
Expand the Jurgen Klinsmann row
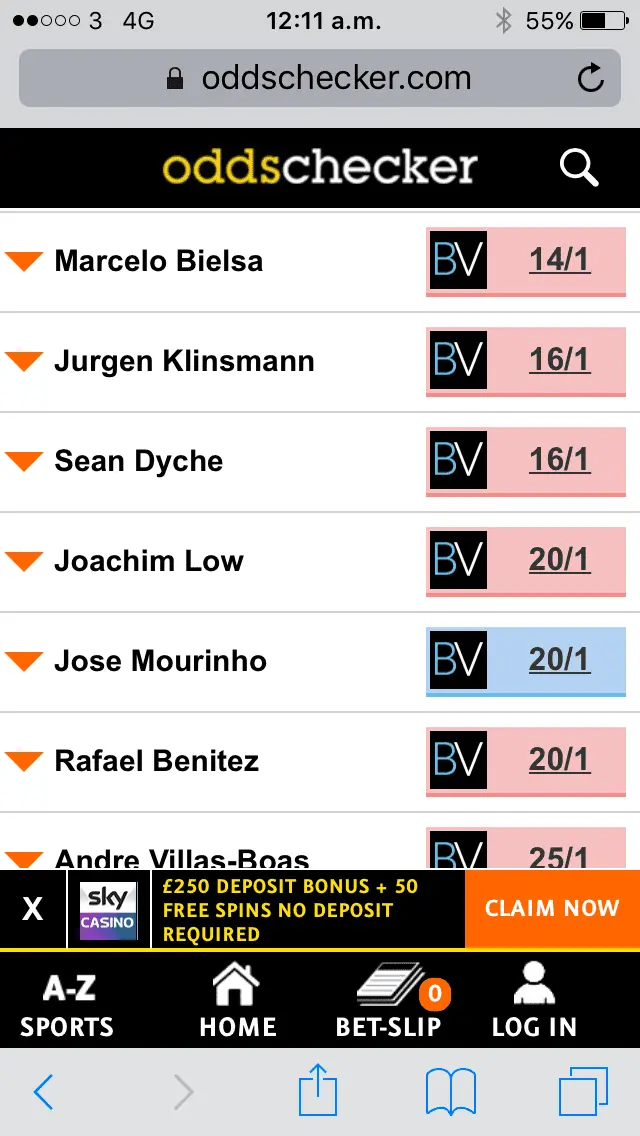click(24, 362)
